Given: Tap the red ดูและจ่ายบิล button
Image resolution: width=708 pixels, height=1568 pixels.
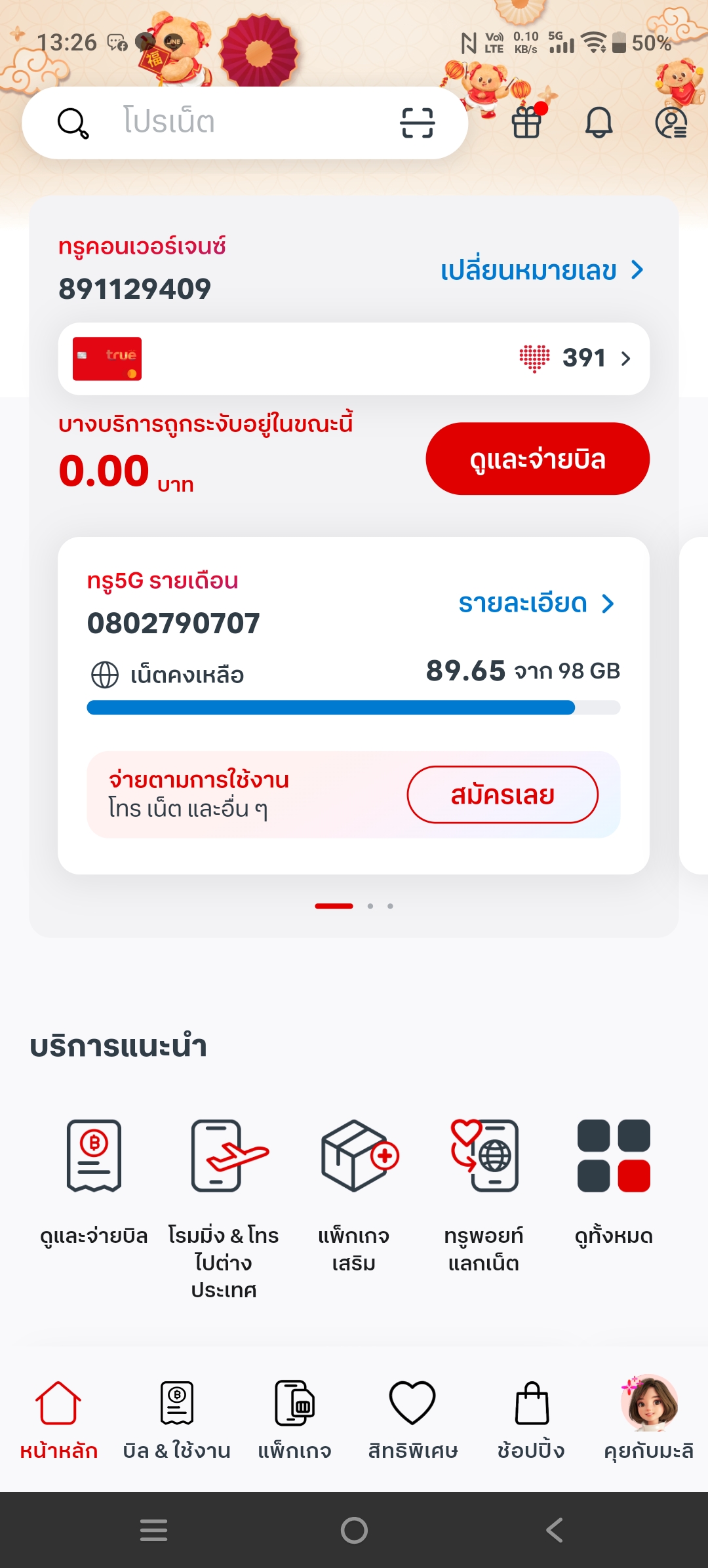Looking at the screenshot, I should point(538,459).
